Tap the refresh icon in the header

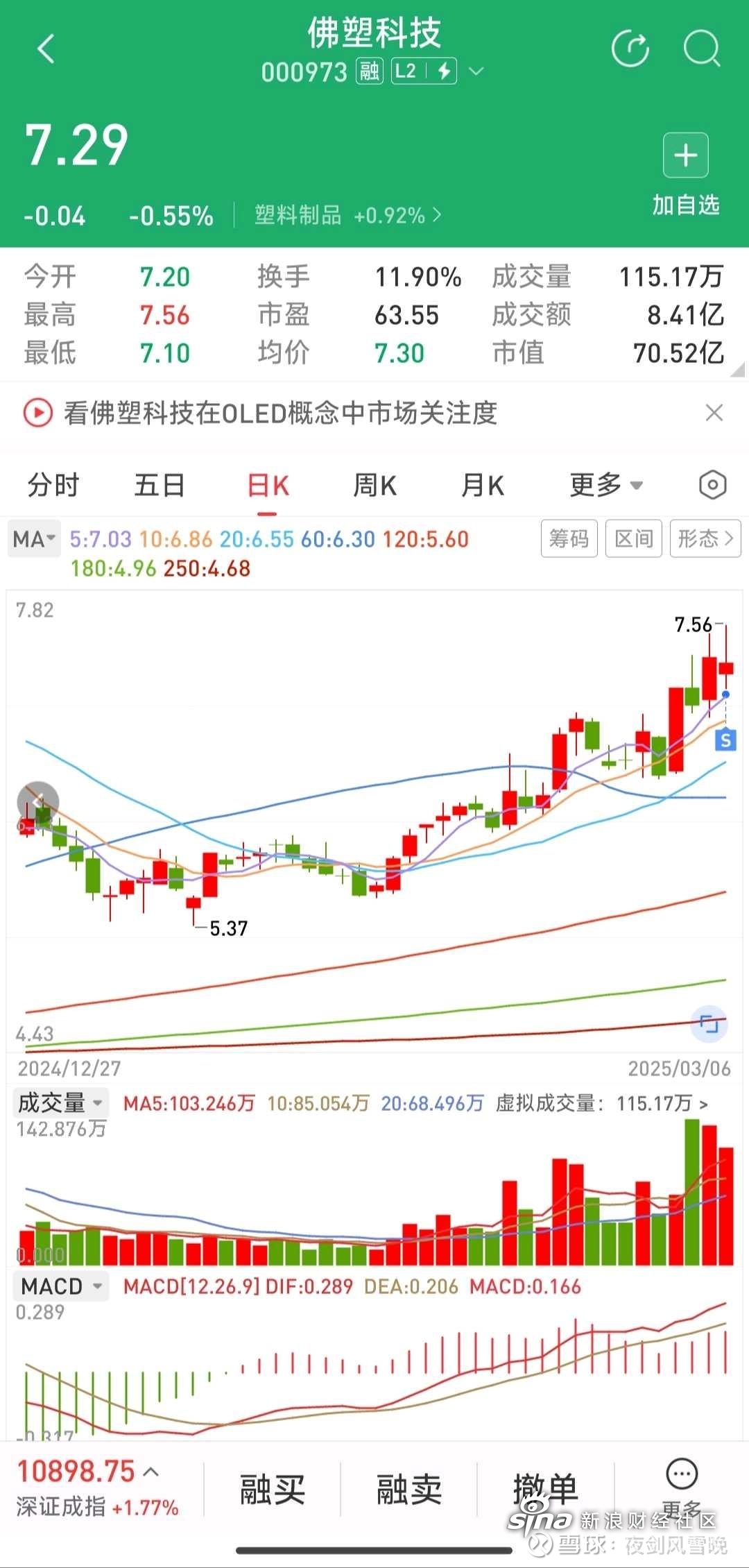click(x=630, y=49)
